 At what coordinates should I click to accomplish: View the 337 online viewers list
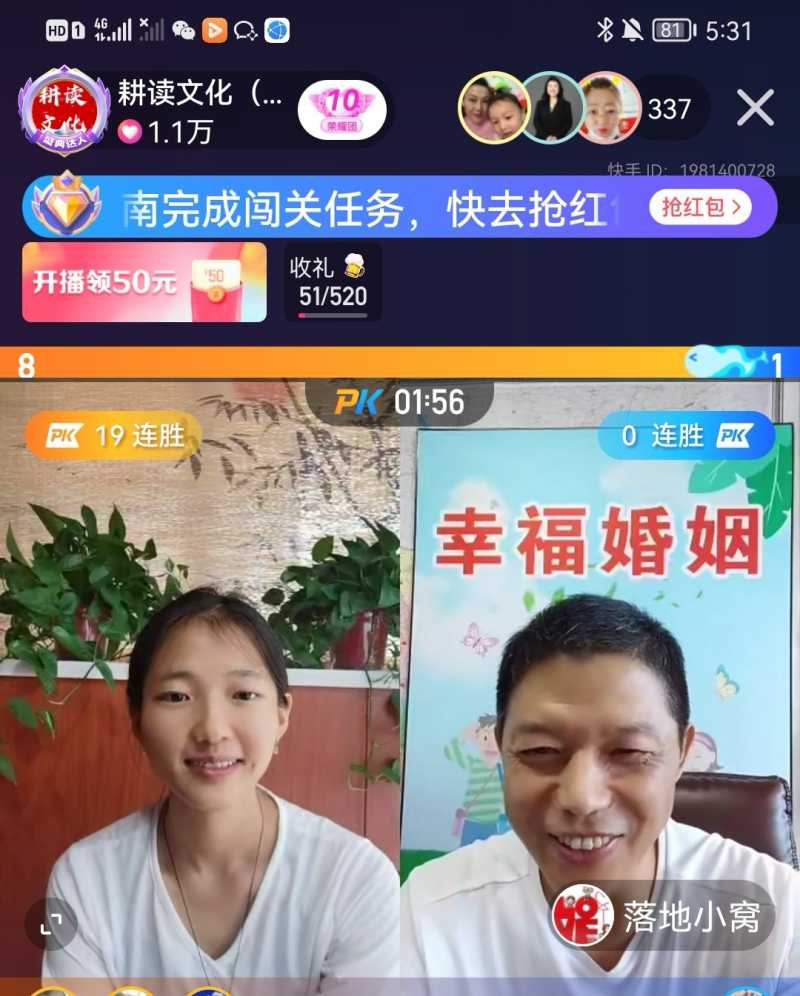(670, 108)
